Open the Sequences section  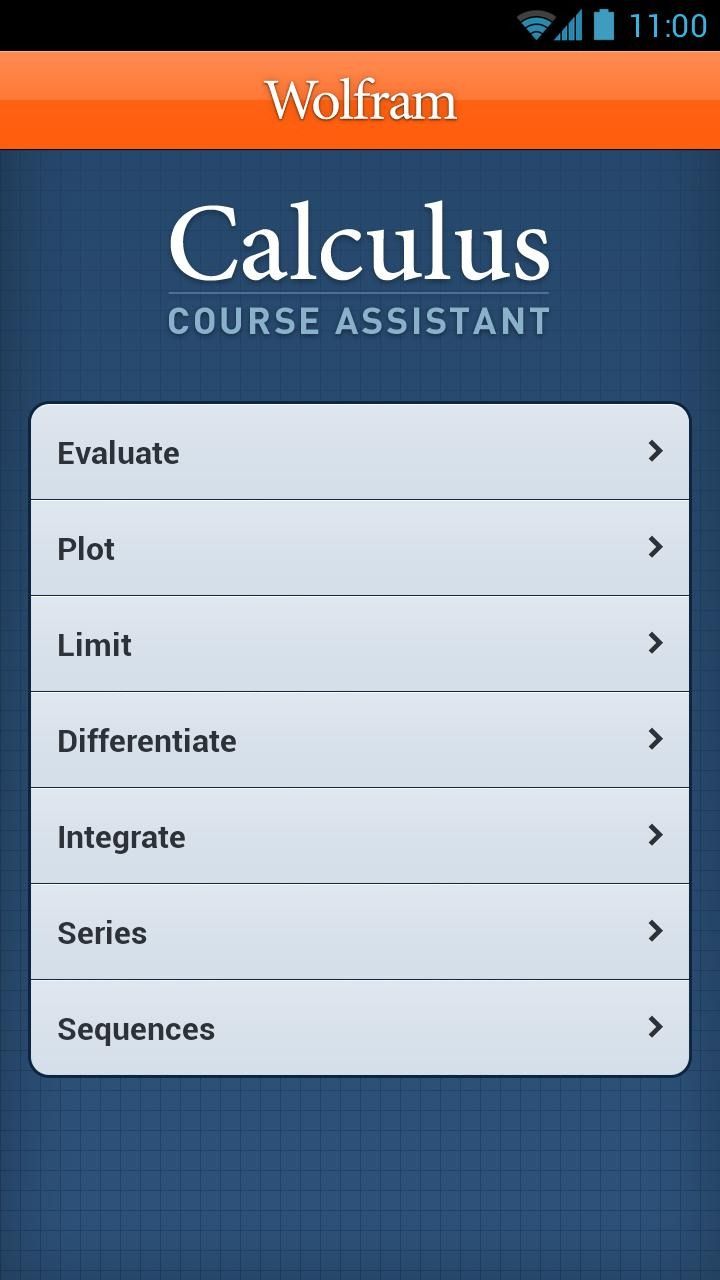pyautogui.click(x=300, y=1028)
